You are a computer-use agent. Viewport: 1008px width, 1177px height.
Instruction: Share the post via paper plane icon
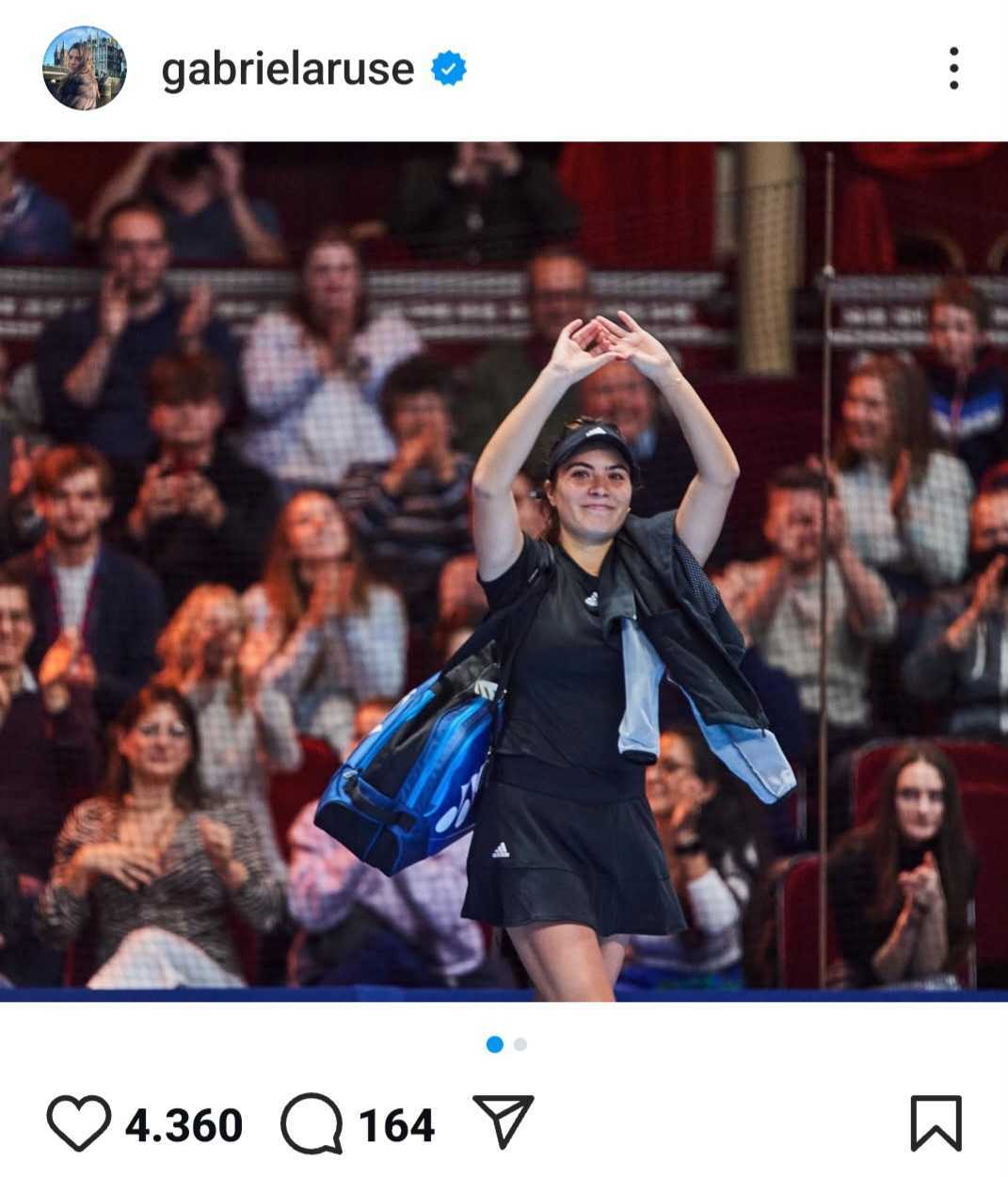[503, 1121]
